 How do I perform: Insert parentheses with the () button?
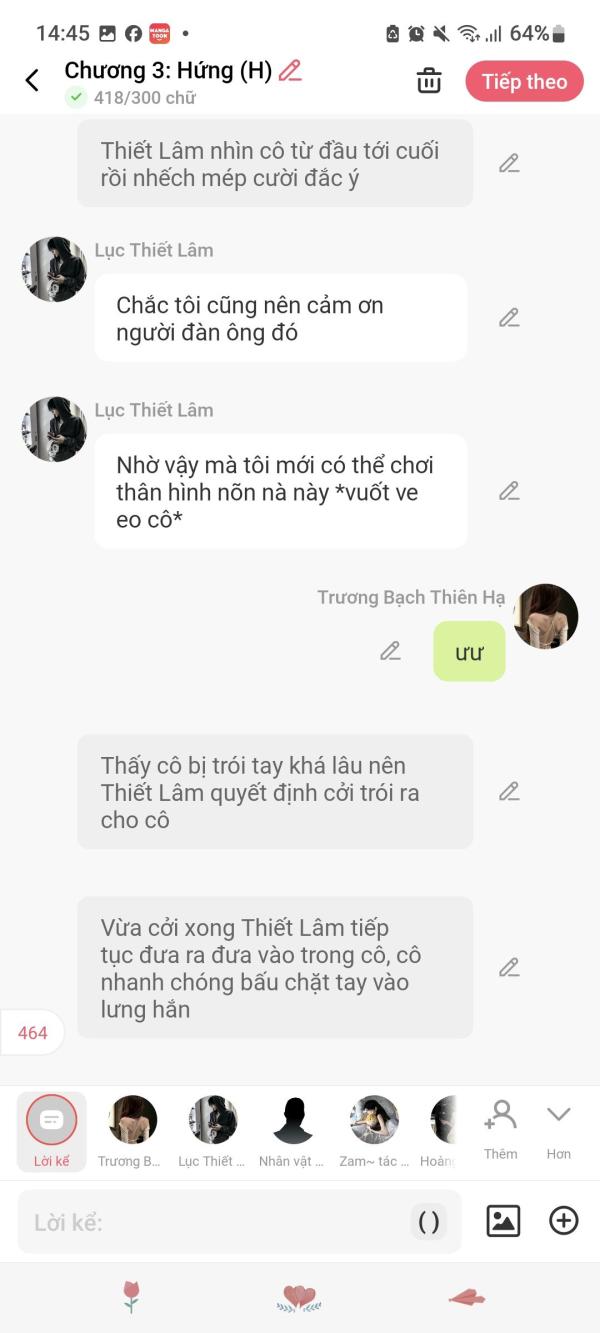tap(428, 1222)
